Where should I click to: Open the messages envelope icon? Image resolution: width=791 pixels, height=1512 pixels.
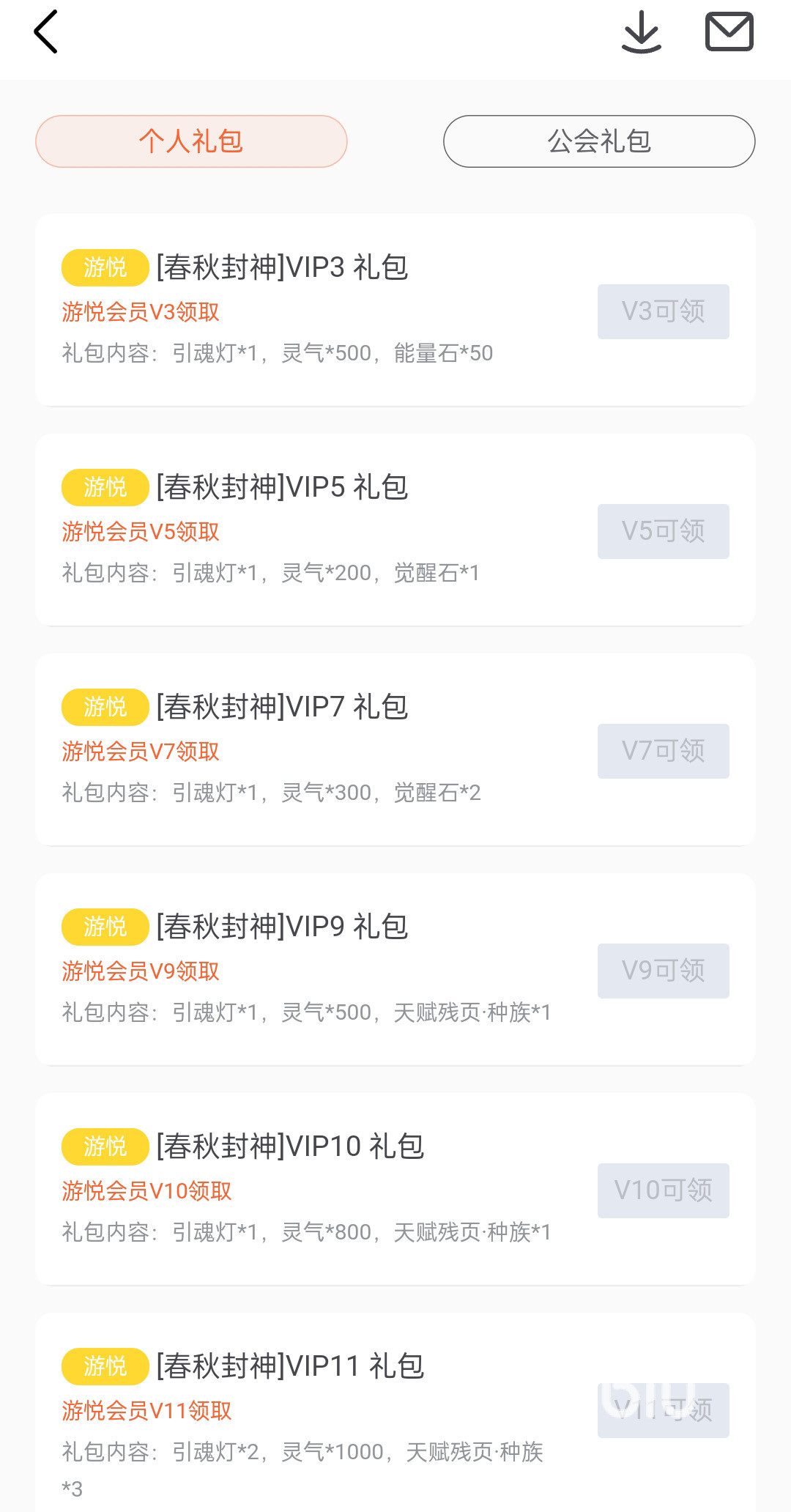coord(729,32)
